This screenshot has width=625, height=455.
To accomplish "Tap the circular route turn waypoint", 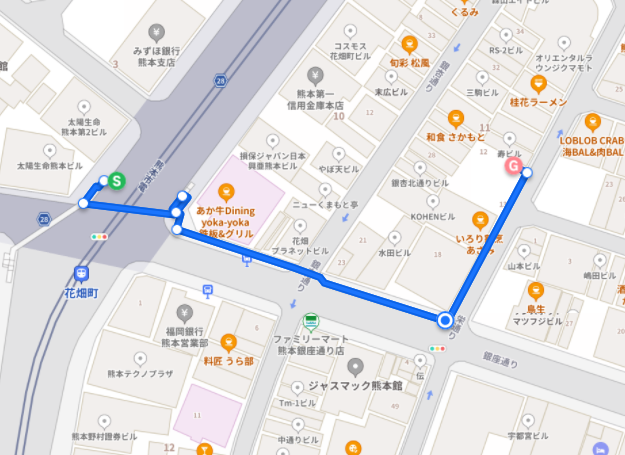I will pos(445,320).
